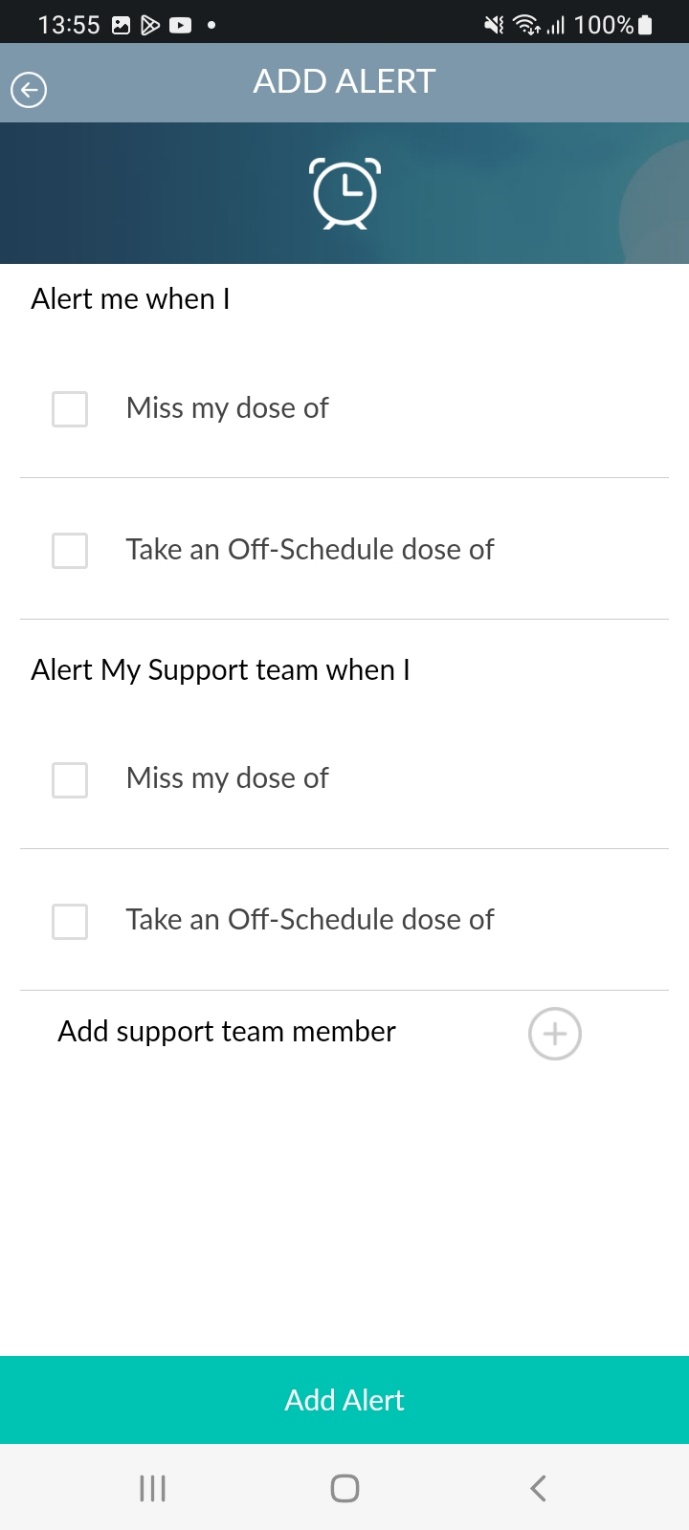Go to the home screen

click(x=344, y=1489)
